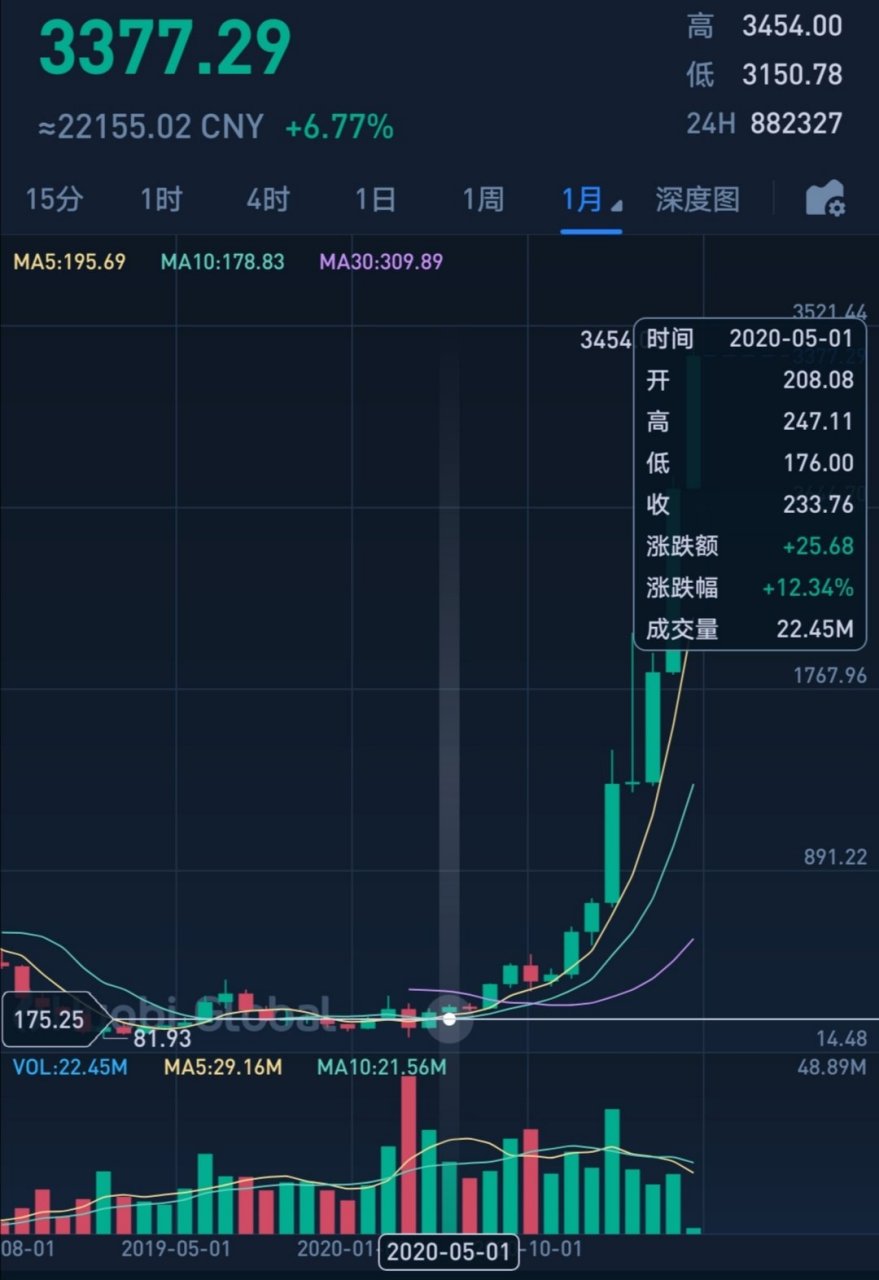Select the 1日 candle interval
This screenshot has height=1280, width=879.
[374, 200]
